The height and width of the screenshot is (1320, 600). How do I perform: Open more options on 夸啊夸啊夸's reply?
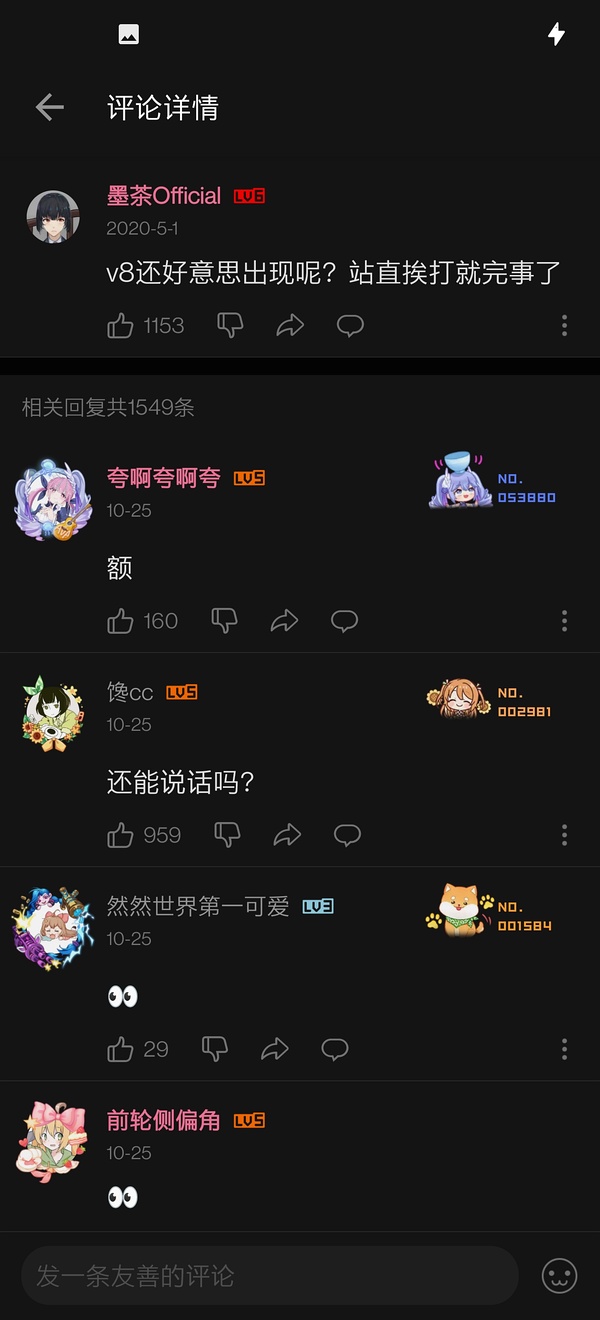(x=564, y=621)
